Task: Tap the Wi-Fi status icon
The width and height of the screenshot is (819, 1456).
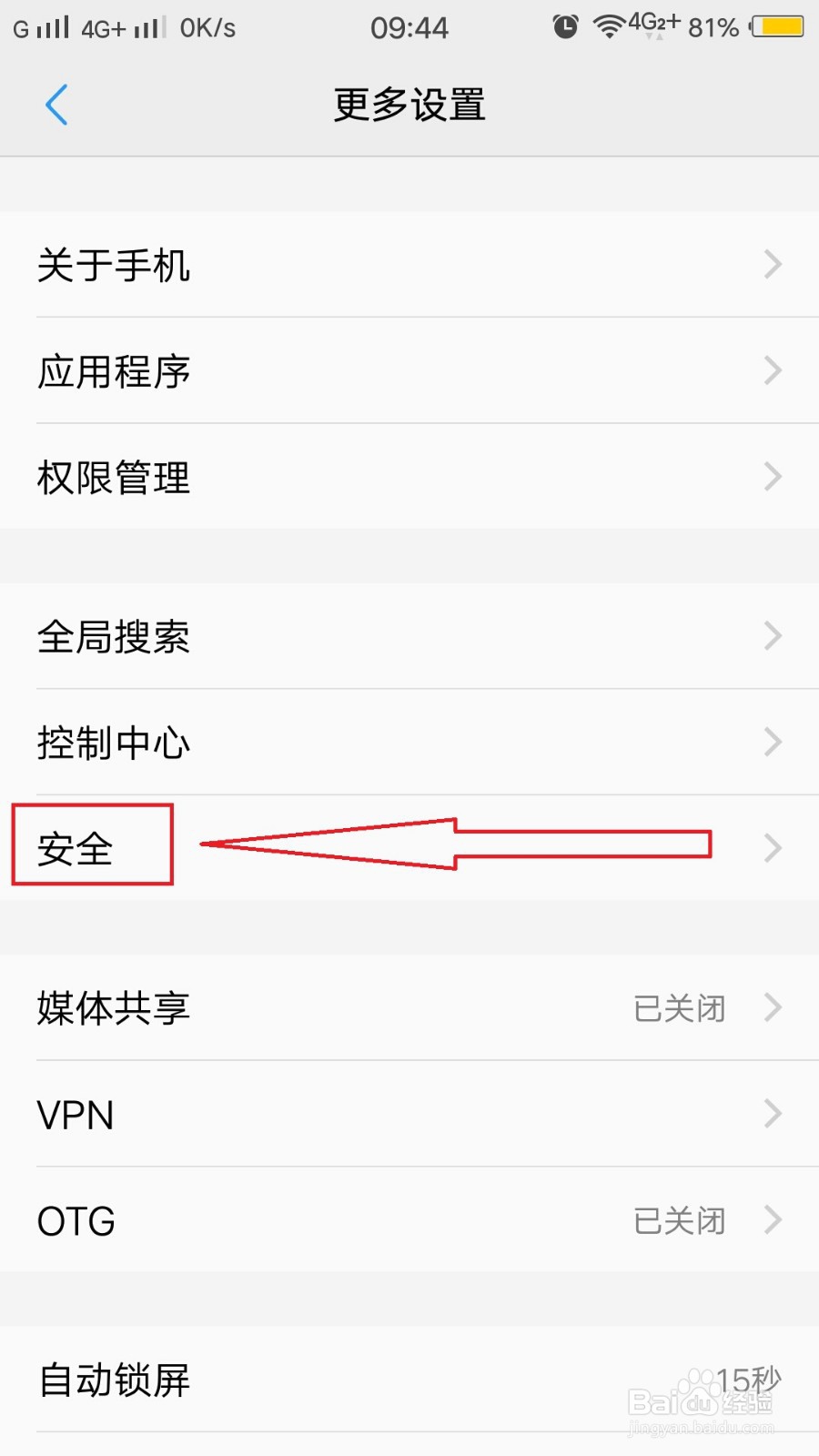Action: tap(608, 25)
